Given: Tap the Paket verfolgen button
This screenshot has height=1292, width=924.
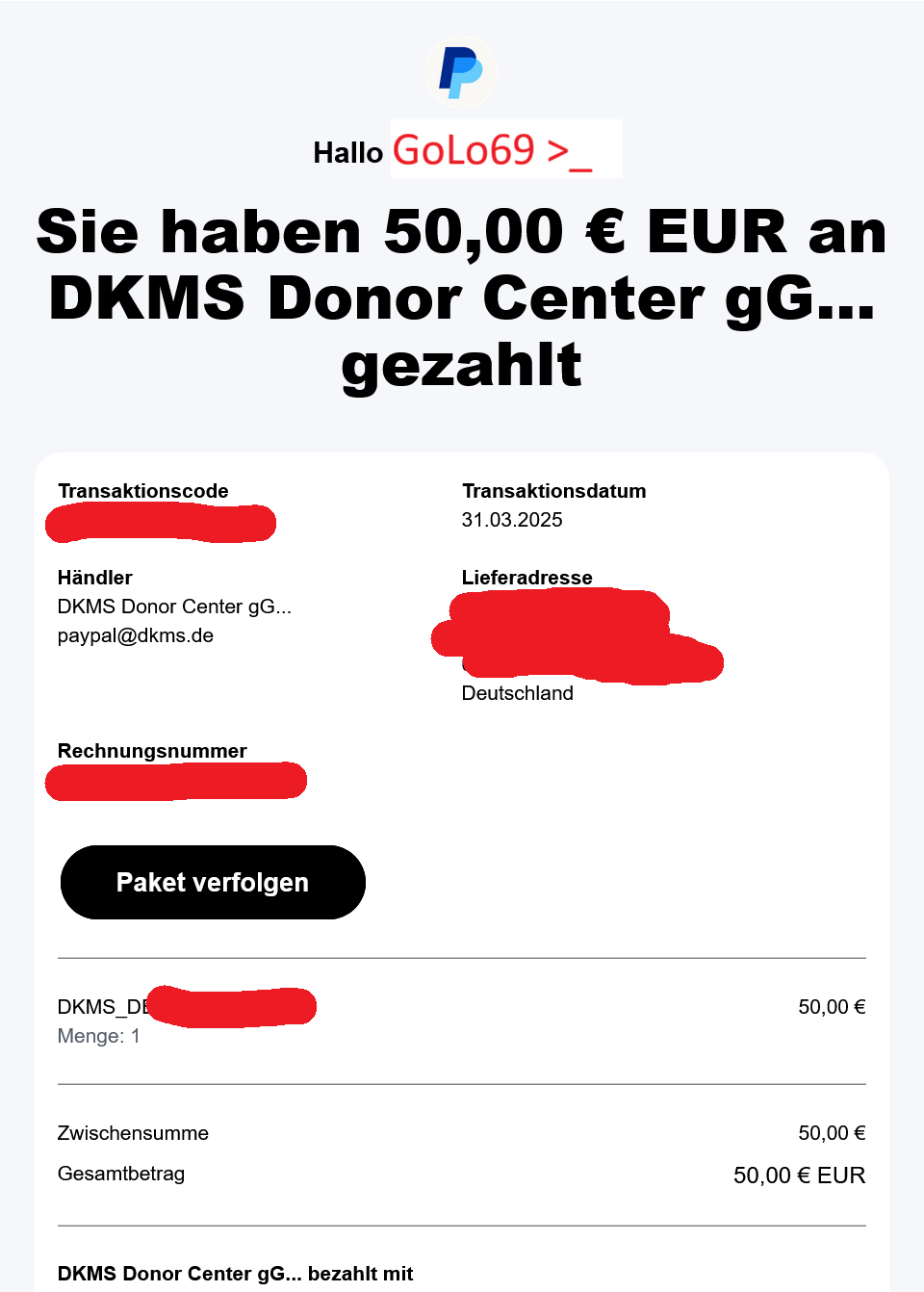Looking at the screenshot, I should [x=213, y=882].
